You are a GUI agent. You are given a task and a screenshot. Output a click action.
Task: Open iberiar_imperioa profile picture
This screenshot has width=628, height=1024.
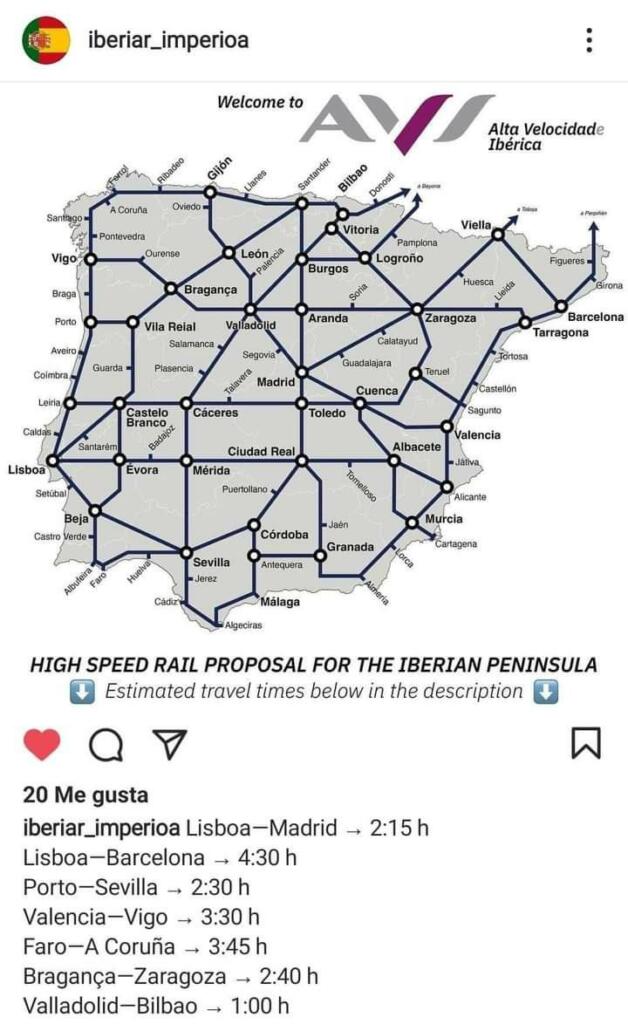tap(46, 40)
